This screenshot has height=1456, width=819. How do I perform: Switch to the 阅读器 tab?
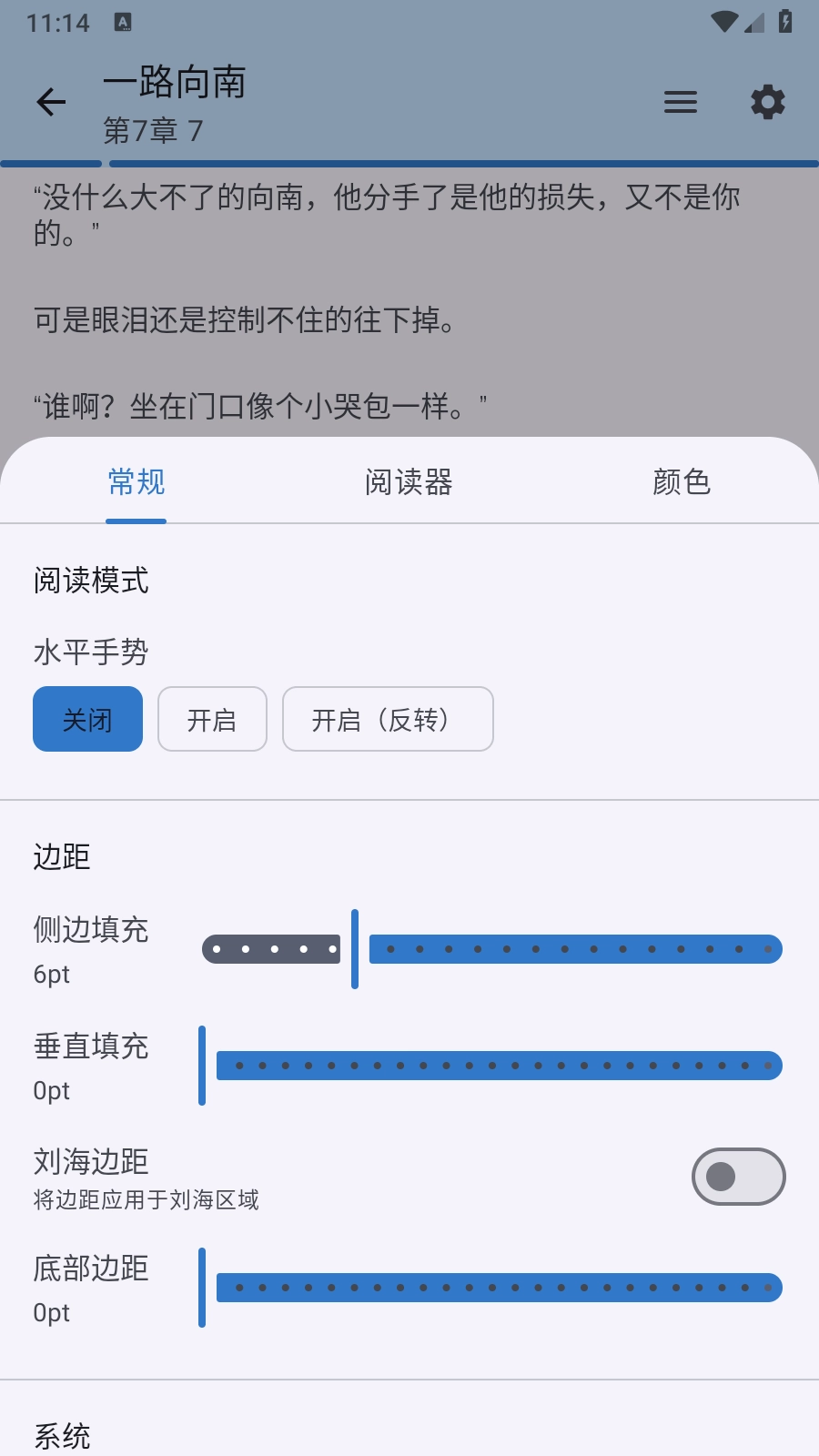click(409, 482)
